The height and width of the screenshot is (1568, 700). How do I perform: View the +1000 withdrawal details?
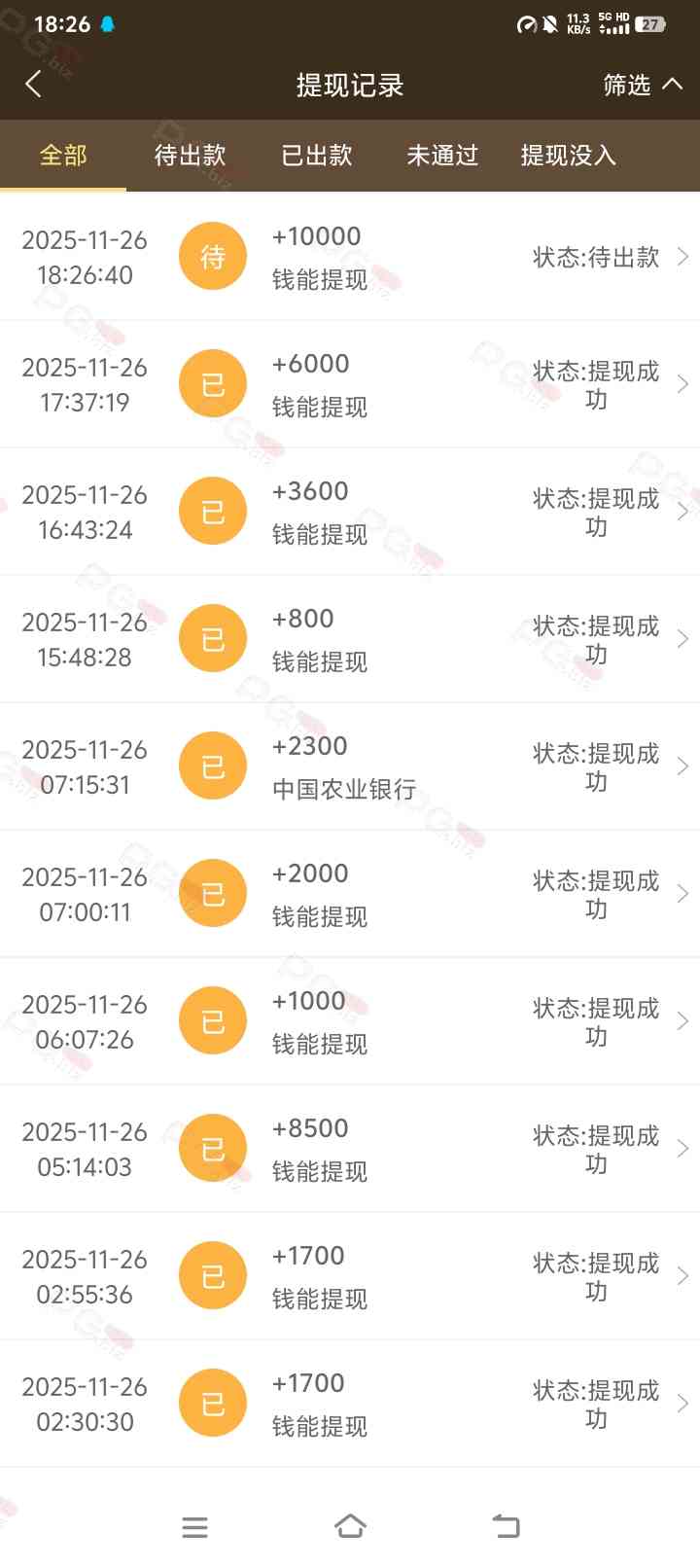(x=350, y=1021)
